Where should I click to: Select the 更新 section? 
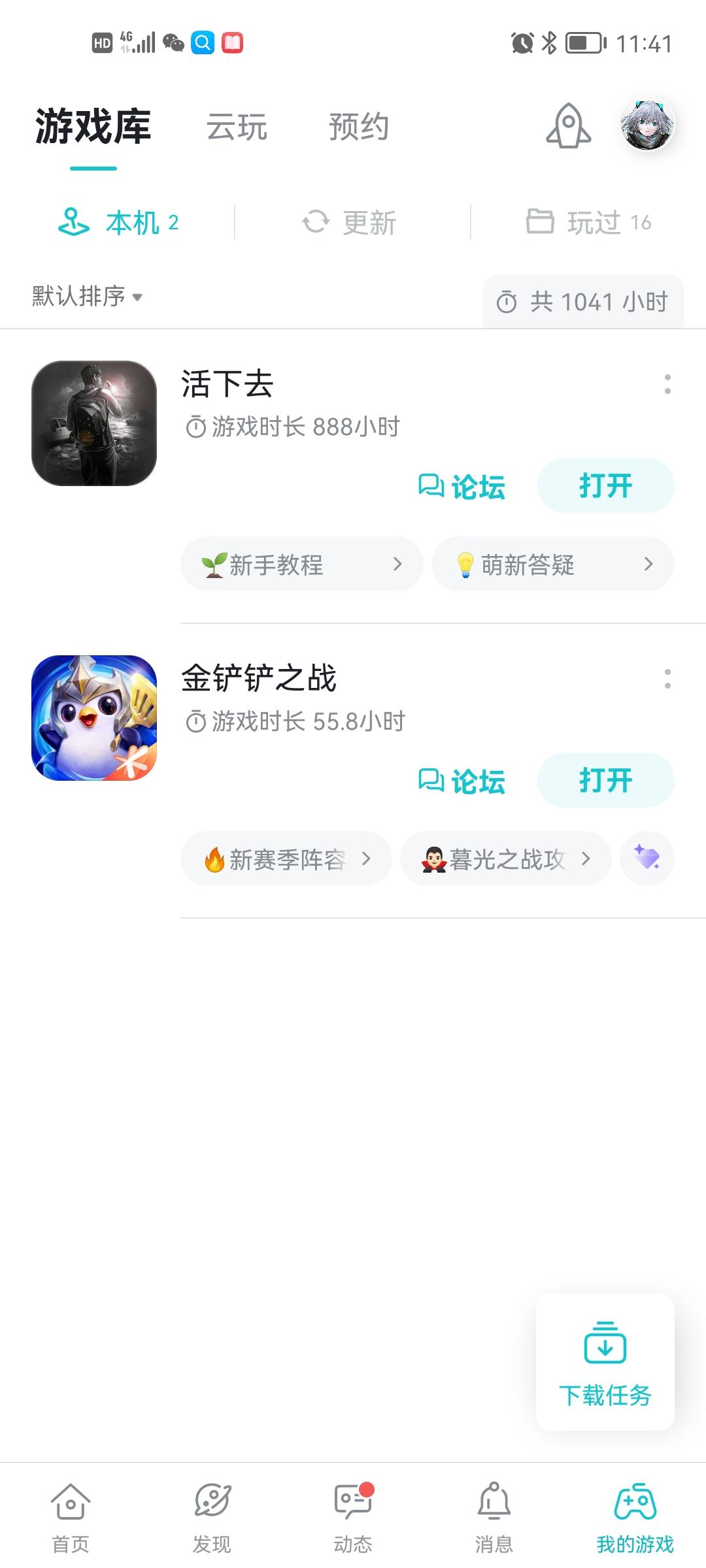350,223
